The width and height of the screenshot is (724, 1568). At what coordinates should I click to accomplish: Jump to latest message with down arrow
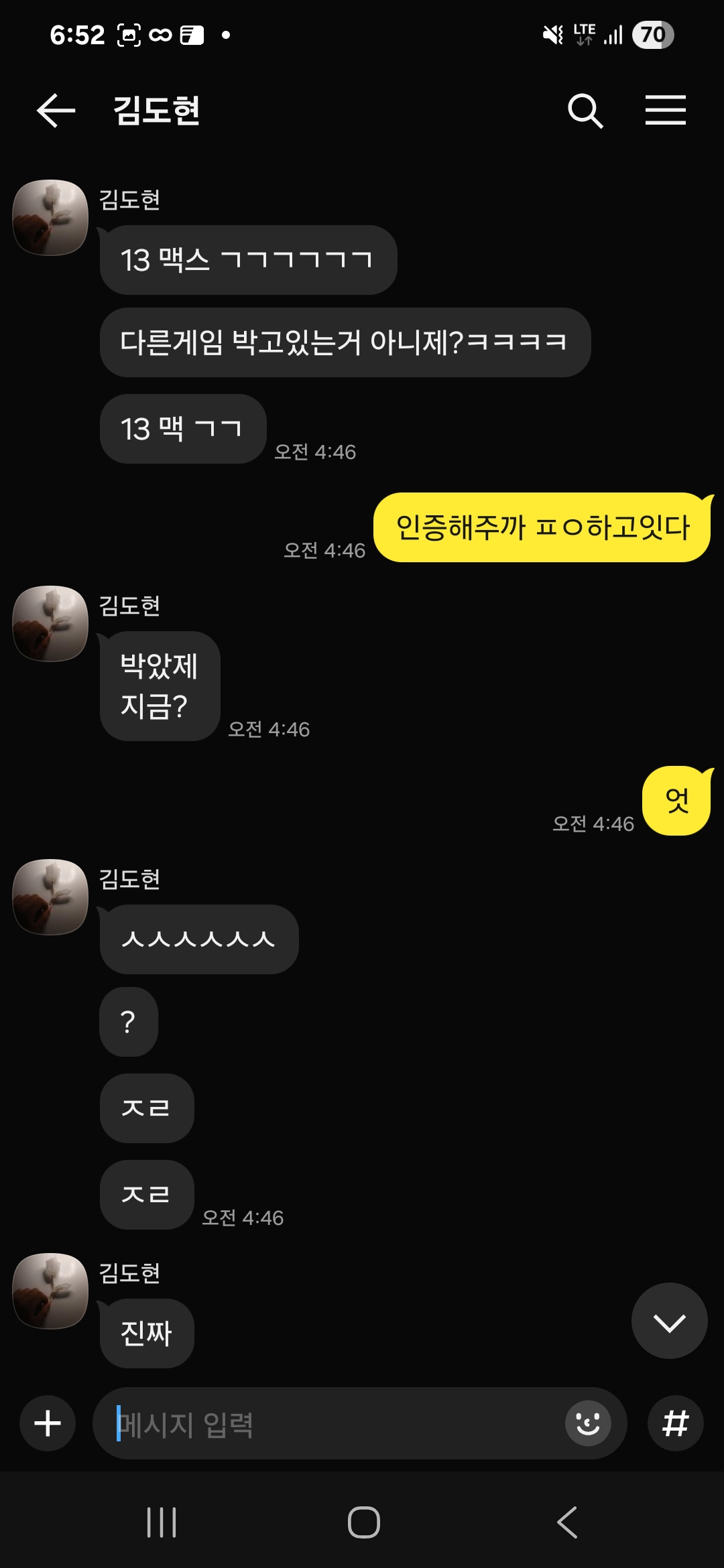click(669, 1321)
